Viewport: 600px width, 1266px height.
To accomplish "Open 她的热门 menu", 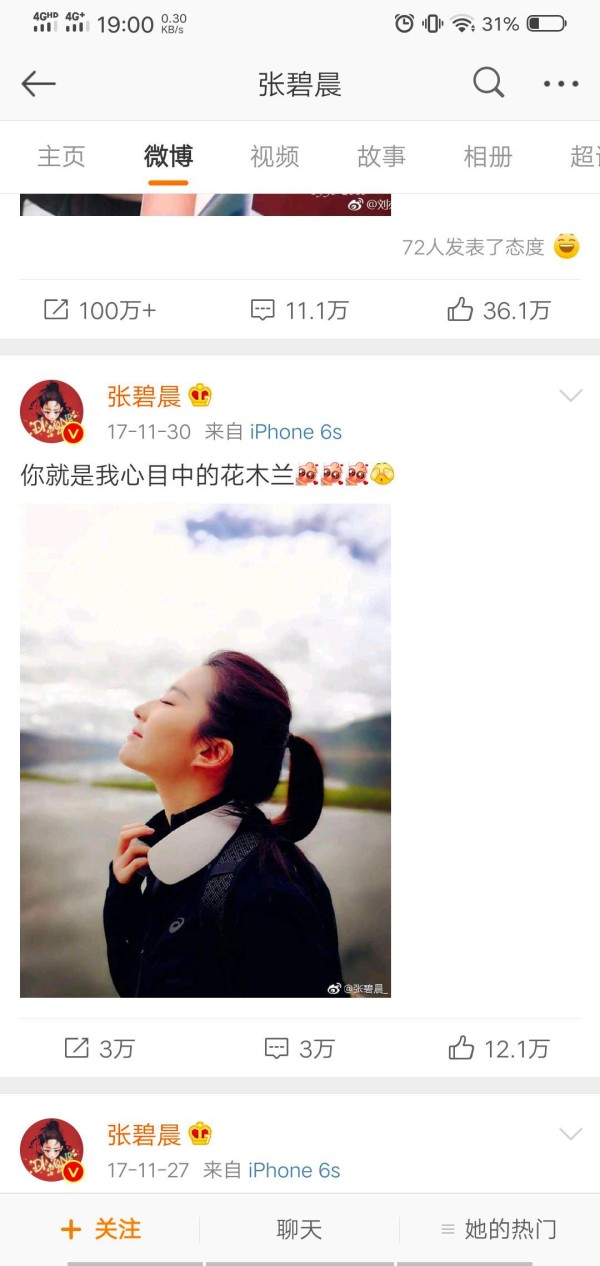I will click(499, 1229).
